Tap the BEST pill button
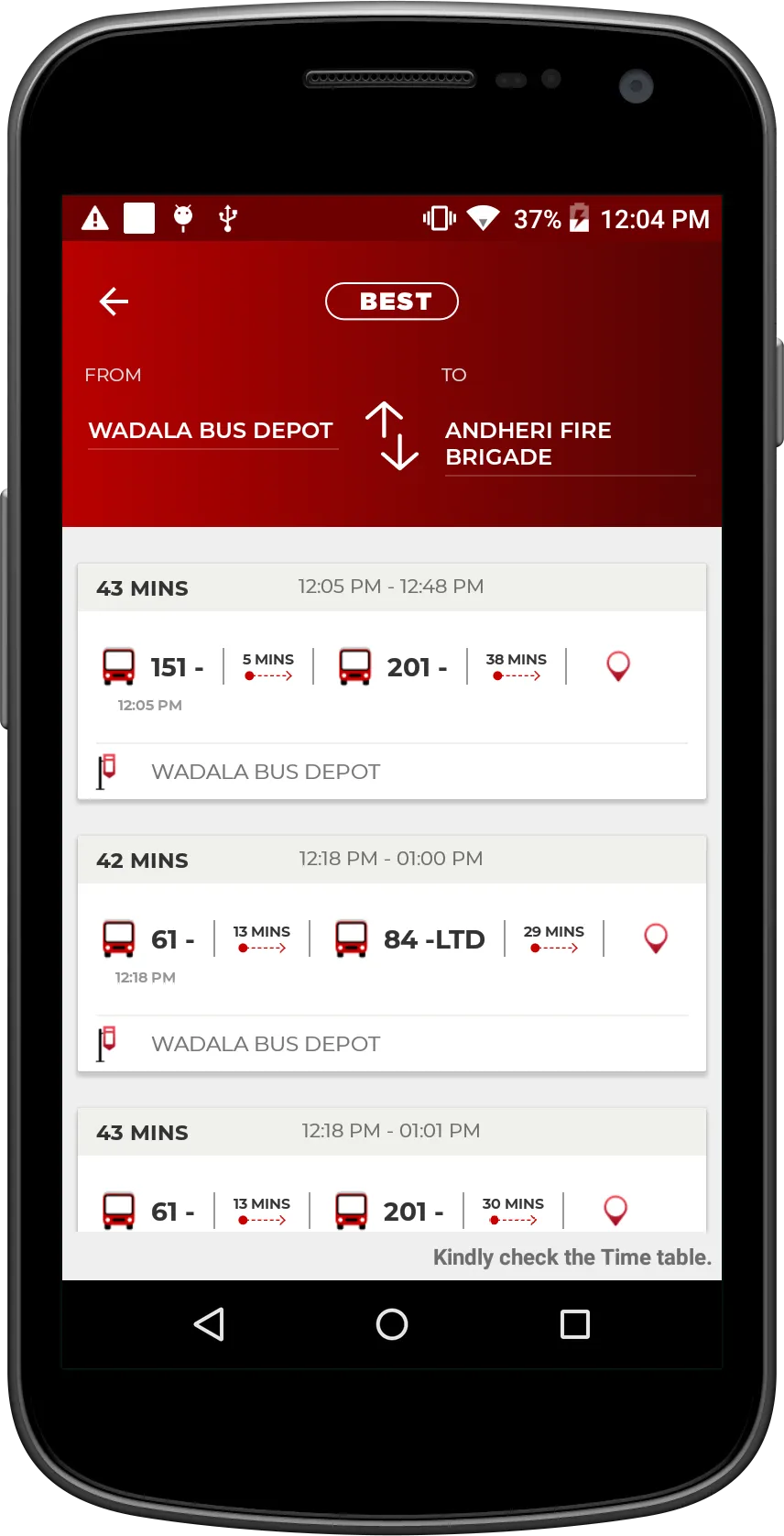784x1536 pixels. [392, 302]
